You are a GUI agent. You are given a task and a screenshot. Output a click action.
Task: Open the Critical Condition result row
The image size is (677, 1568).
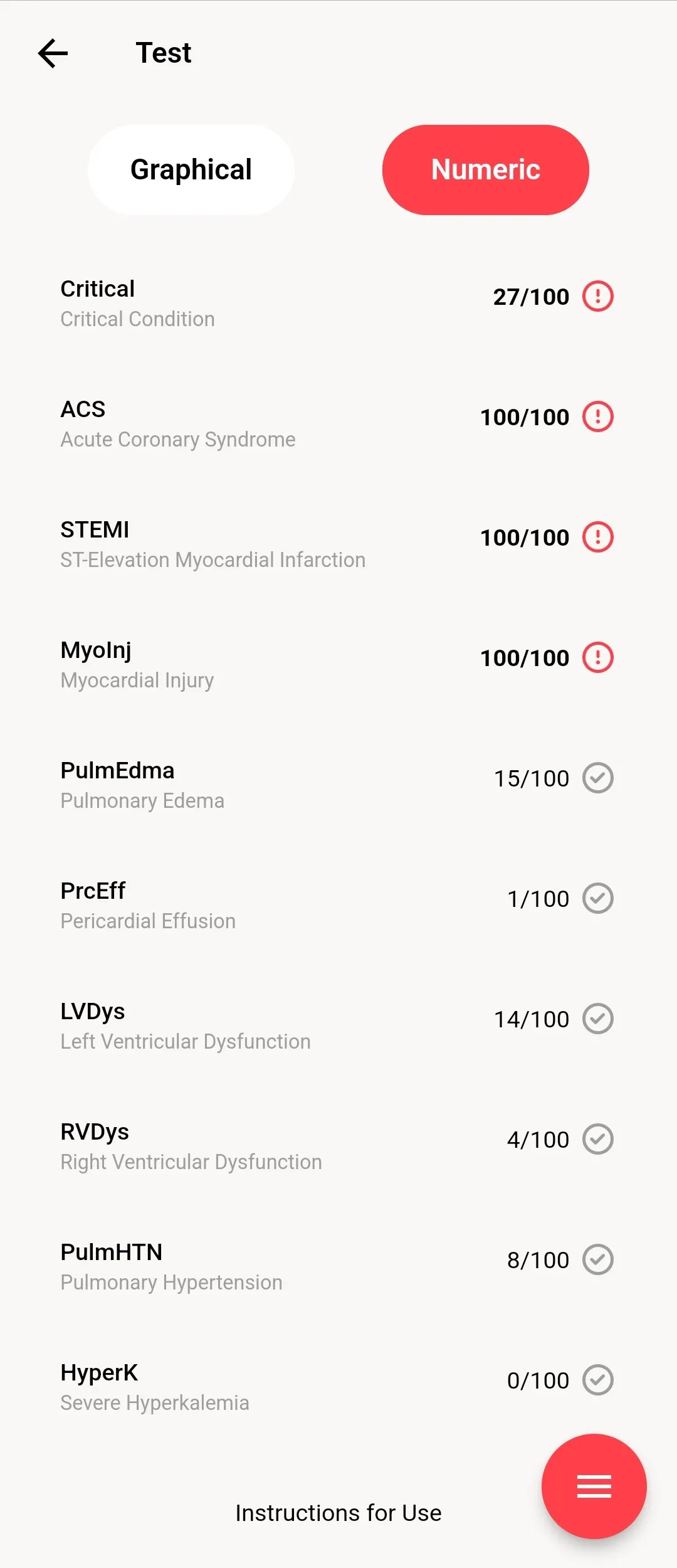coord(337,304)
